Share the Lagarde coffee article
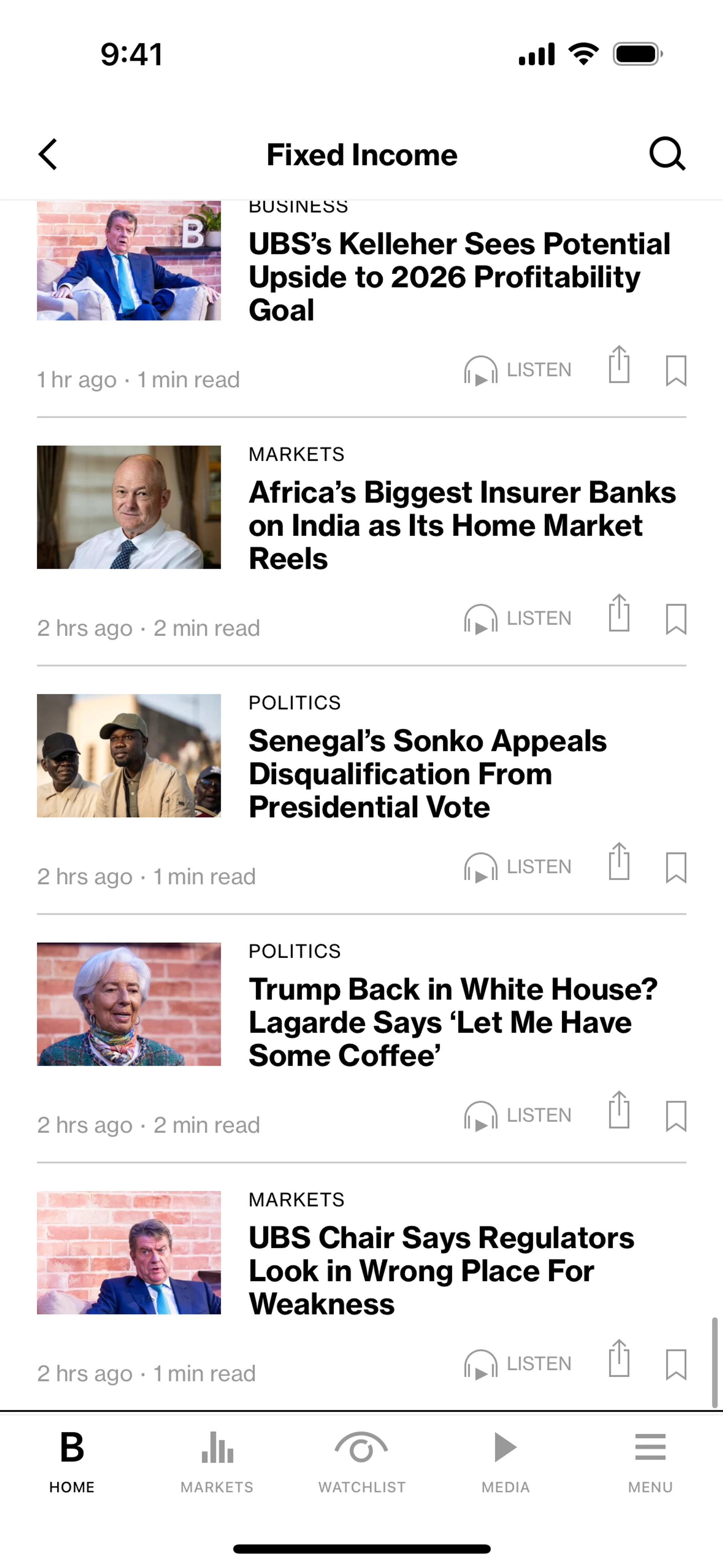This screenshot has height=1568, width=723. [619, 1110]
